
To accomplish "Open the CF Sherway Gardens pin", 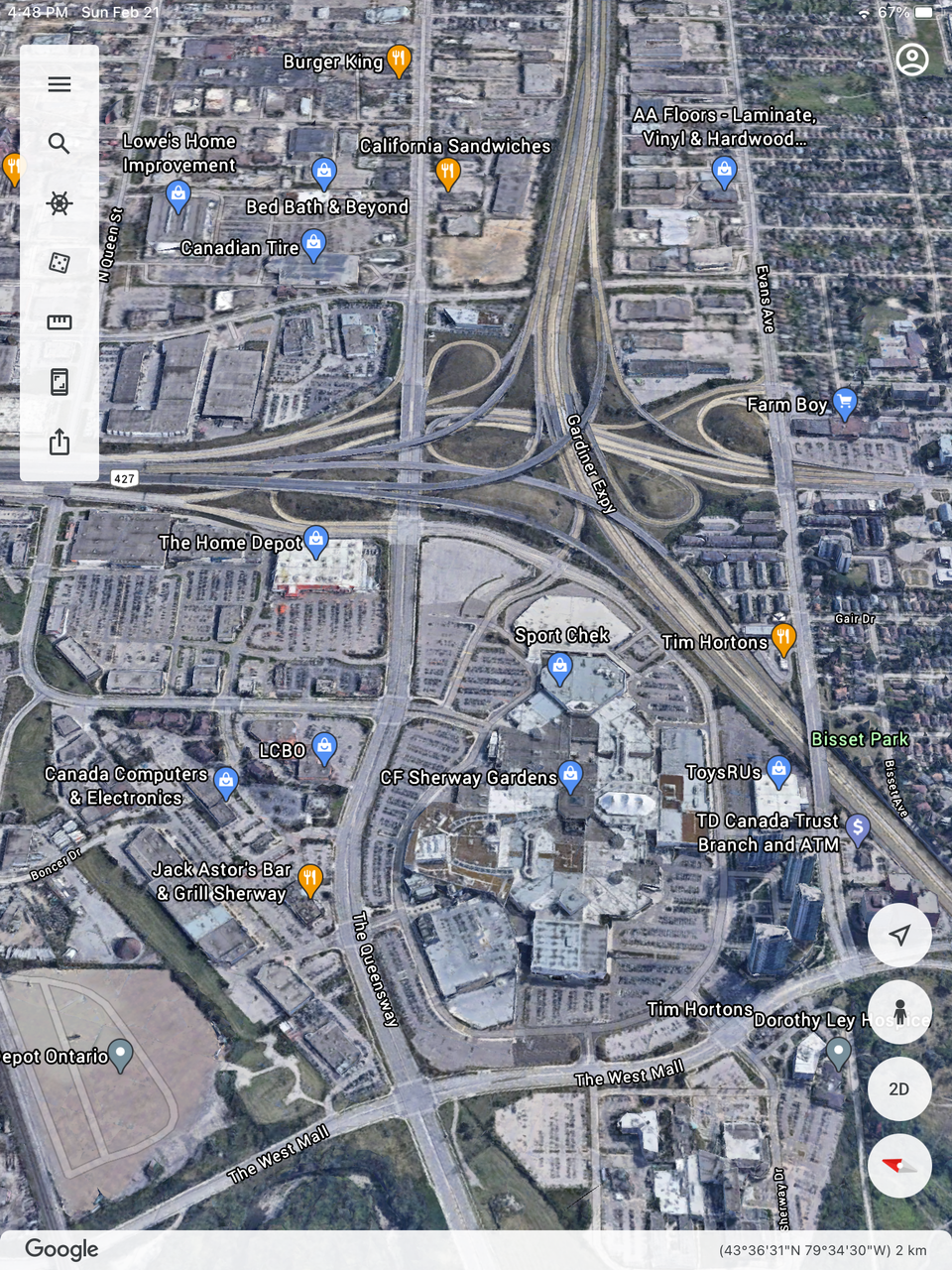I will [570, 775].
